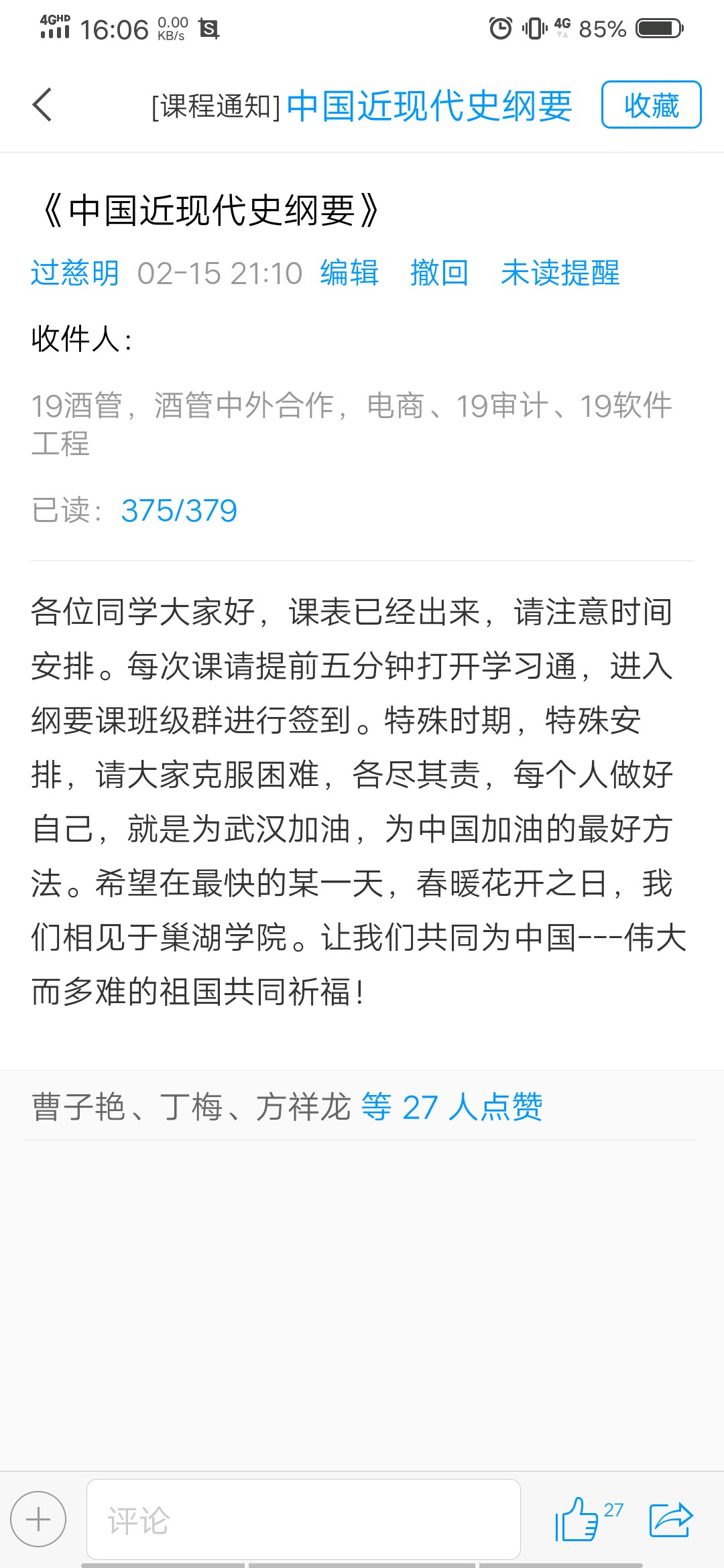This screenshot has width=724, height=1568.
Task: Tap 编辑 to edit this notice
Action: [x=349, y=273]
